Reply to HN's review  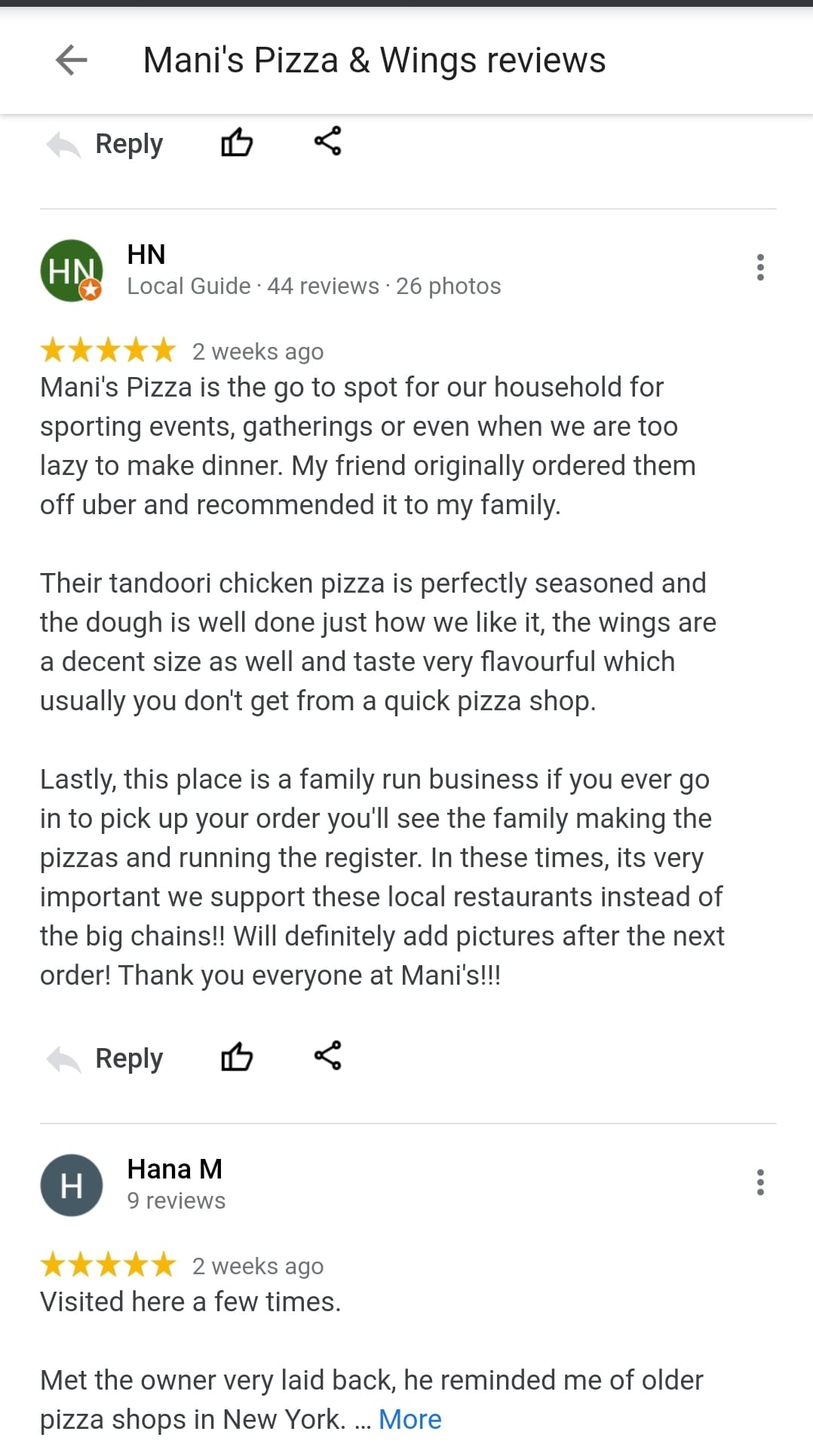[x=105, y=1058]
